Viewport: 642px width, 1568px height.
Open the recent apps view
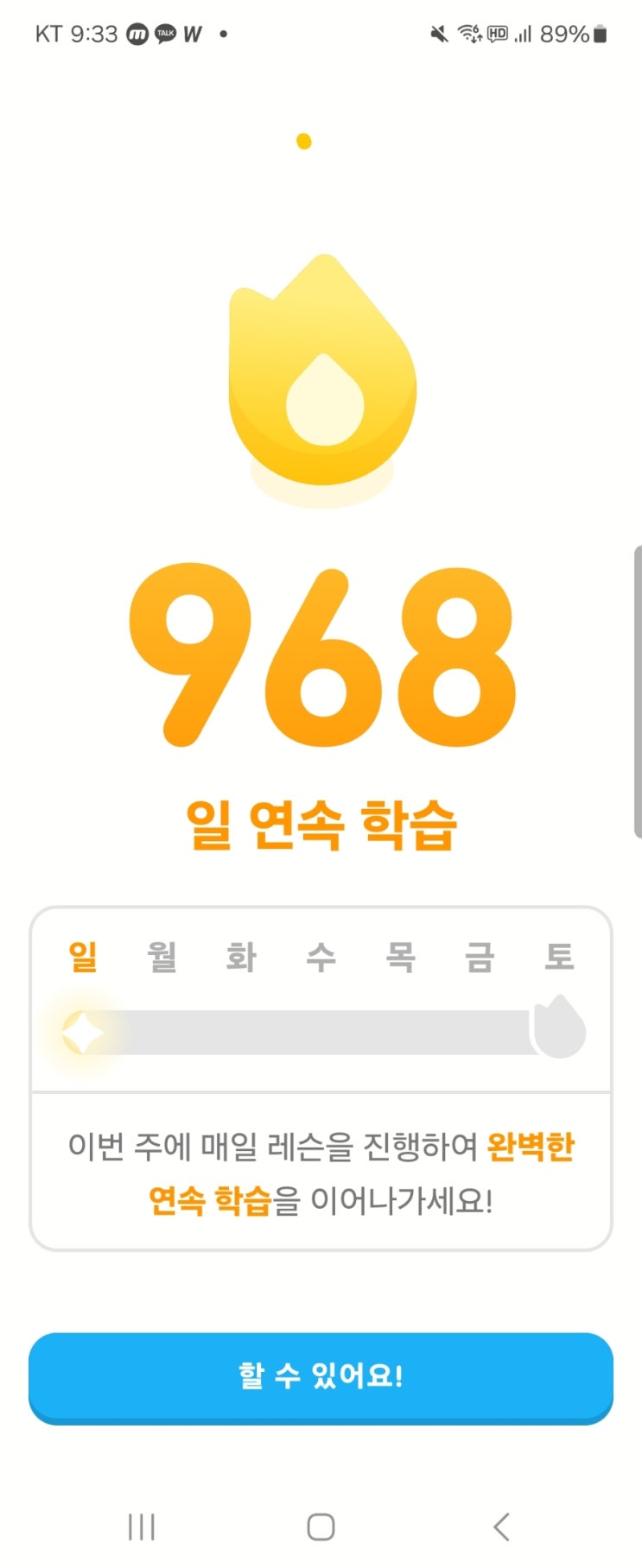(141, 1526)
